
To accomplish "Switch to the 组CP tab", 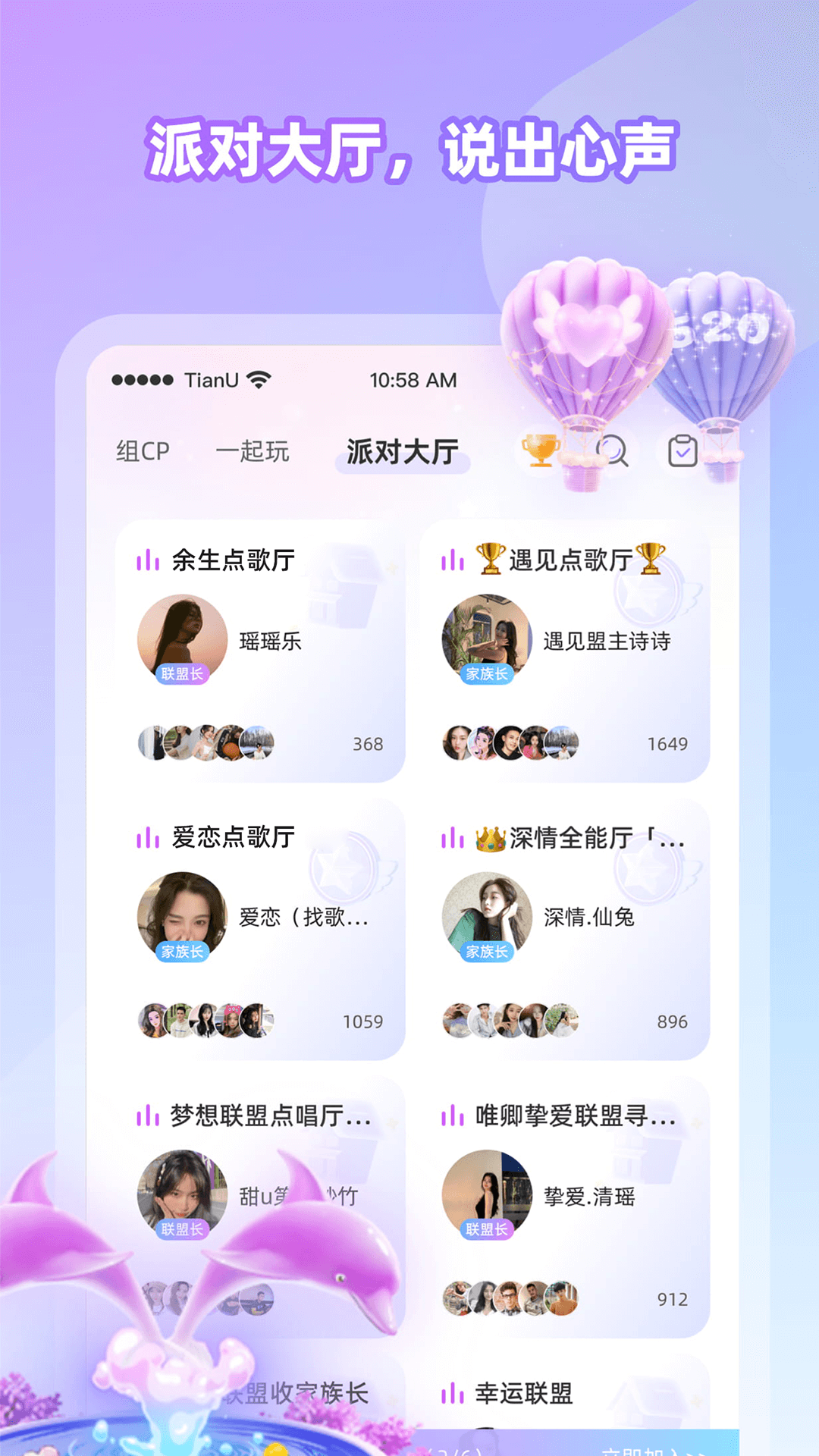I will [144, 450].
